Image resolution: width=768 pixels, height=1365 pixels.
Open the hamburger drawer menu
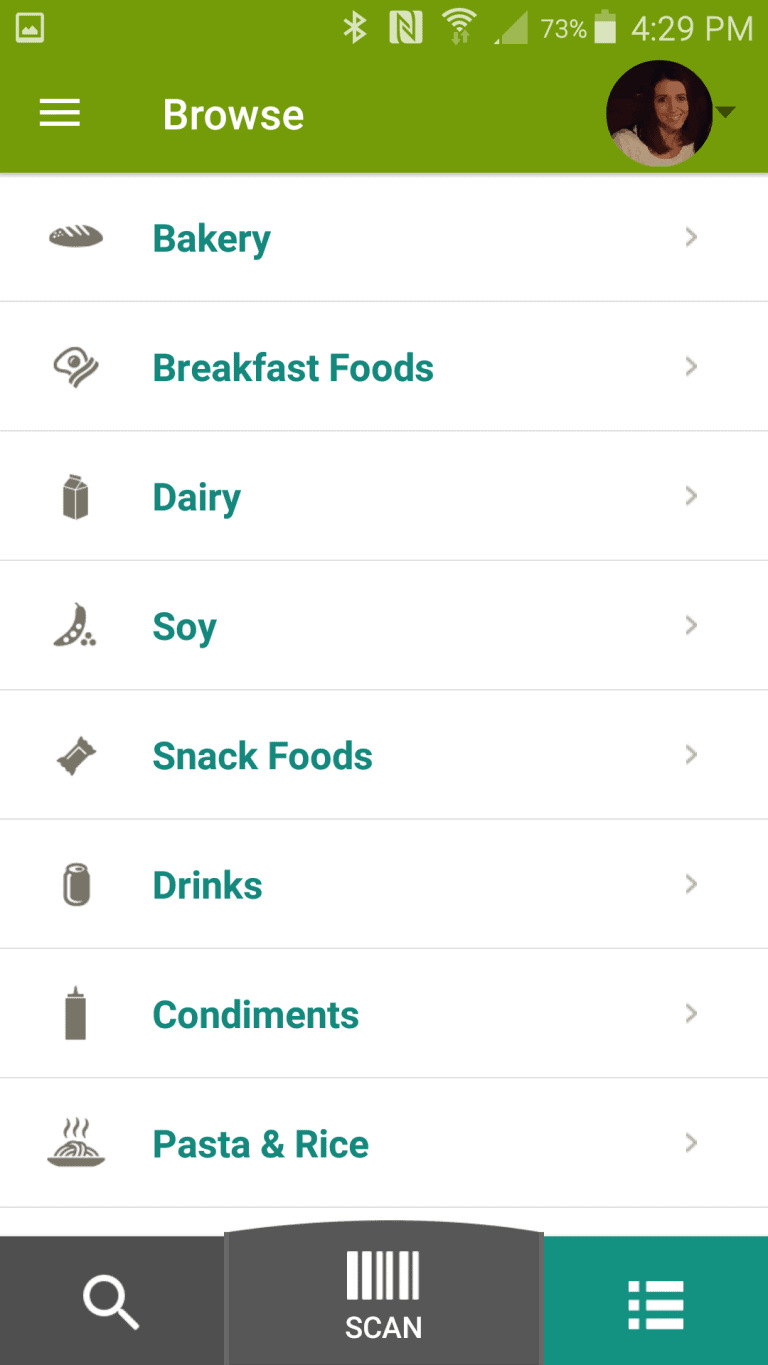tap(60, 114)
